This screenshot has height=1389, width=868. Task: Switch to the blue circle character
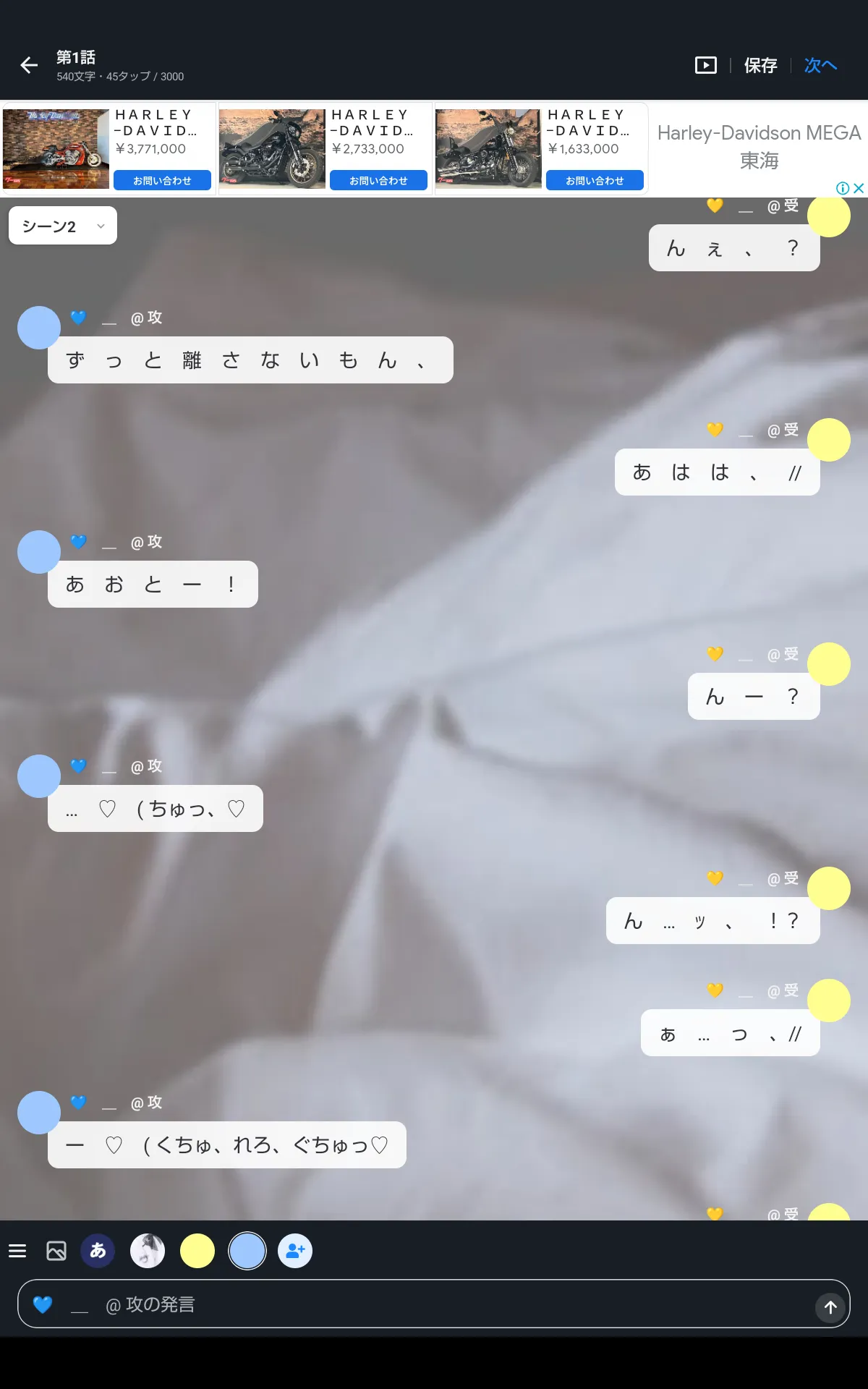click(x=247, y=1251)
